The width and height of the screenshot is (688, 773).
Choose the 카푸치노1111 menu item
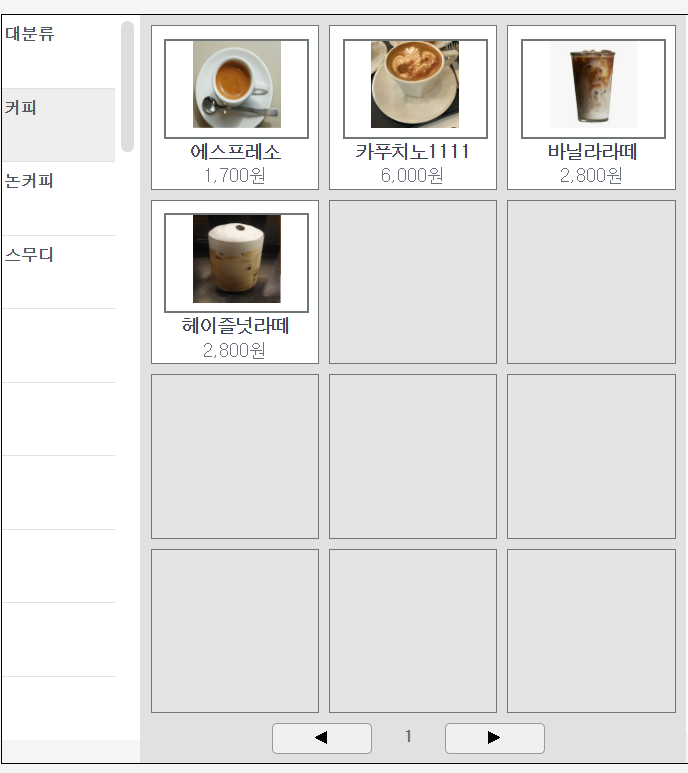pos(413,108)
